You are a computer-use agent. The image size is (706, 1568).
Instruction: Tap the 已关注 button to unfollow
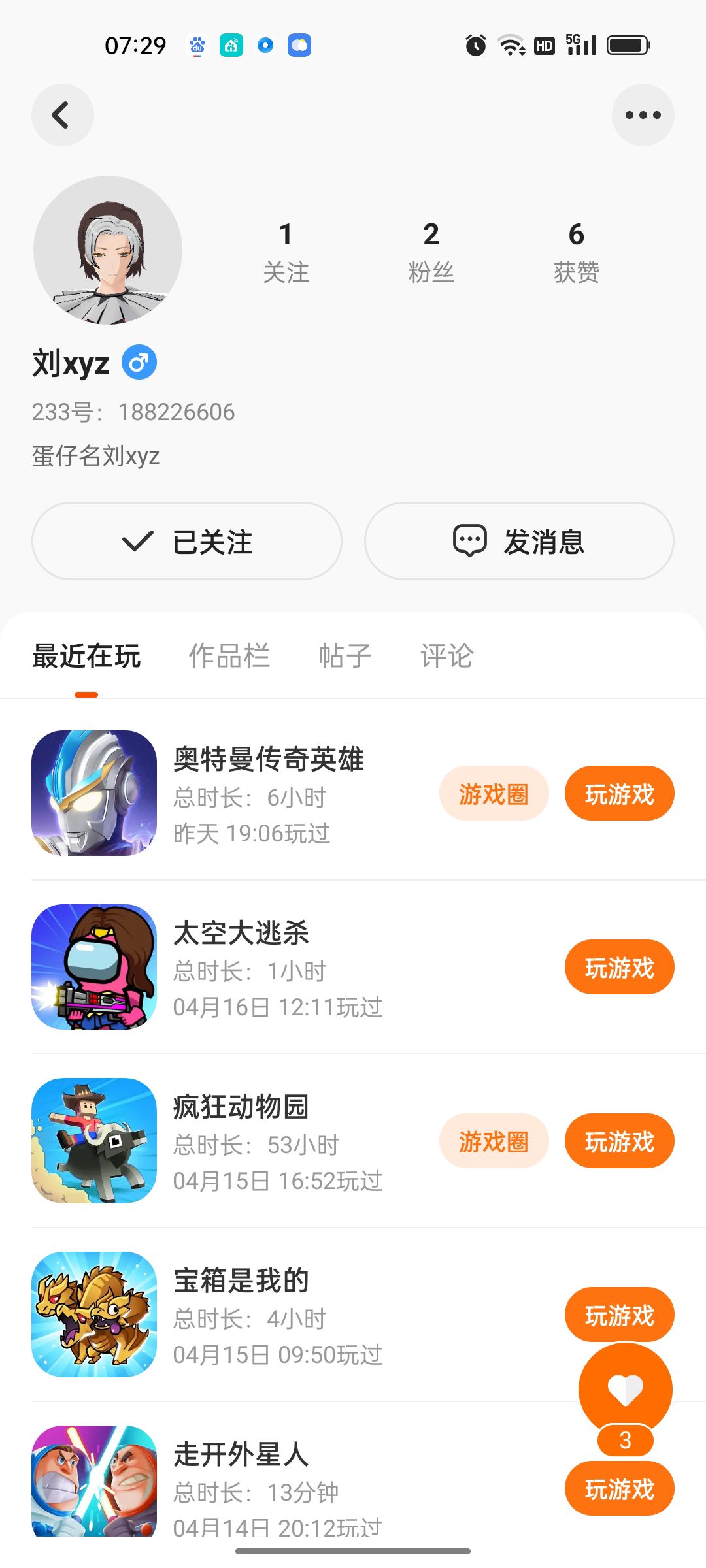pos(187,541)
